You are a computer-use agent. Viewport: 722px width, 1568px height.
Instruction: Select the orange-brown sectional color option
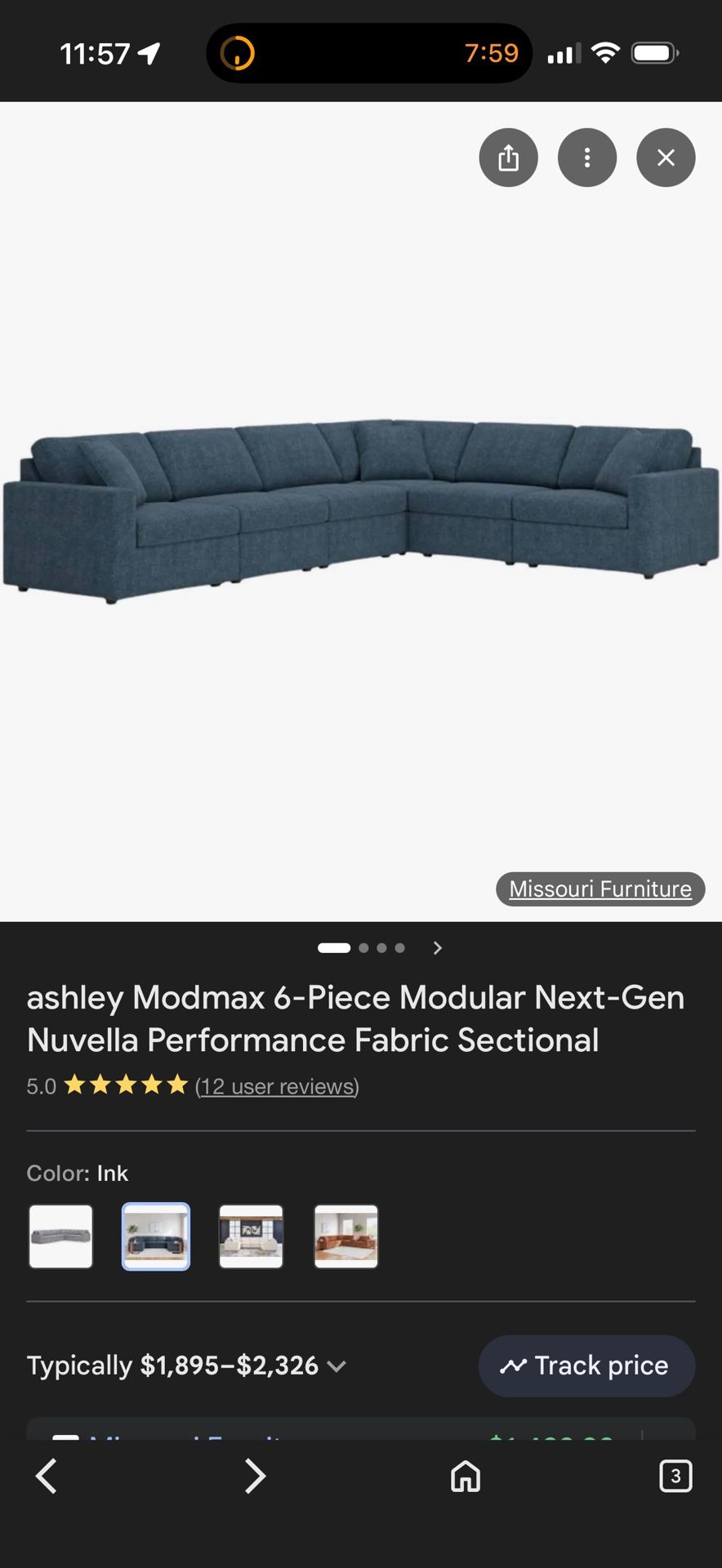coord(346,1236)
